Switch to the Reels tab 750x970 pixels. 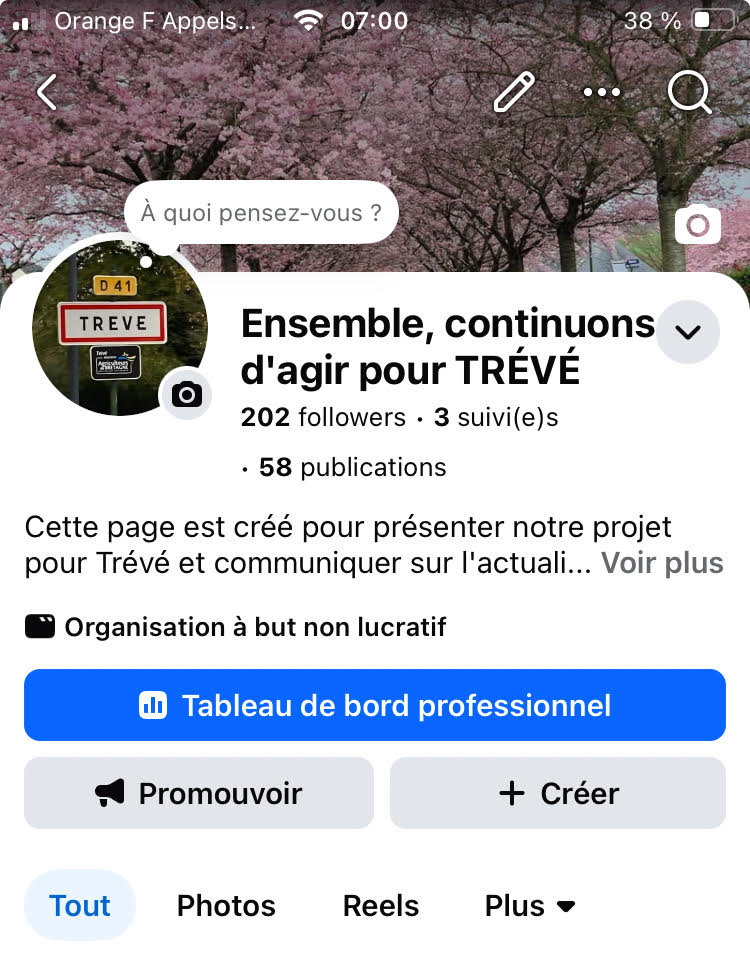381,906
